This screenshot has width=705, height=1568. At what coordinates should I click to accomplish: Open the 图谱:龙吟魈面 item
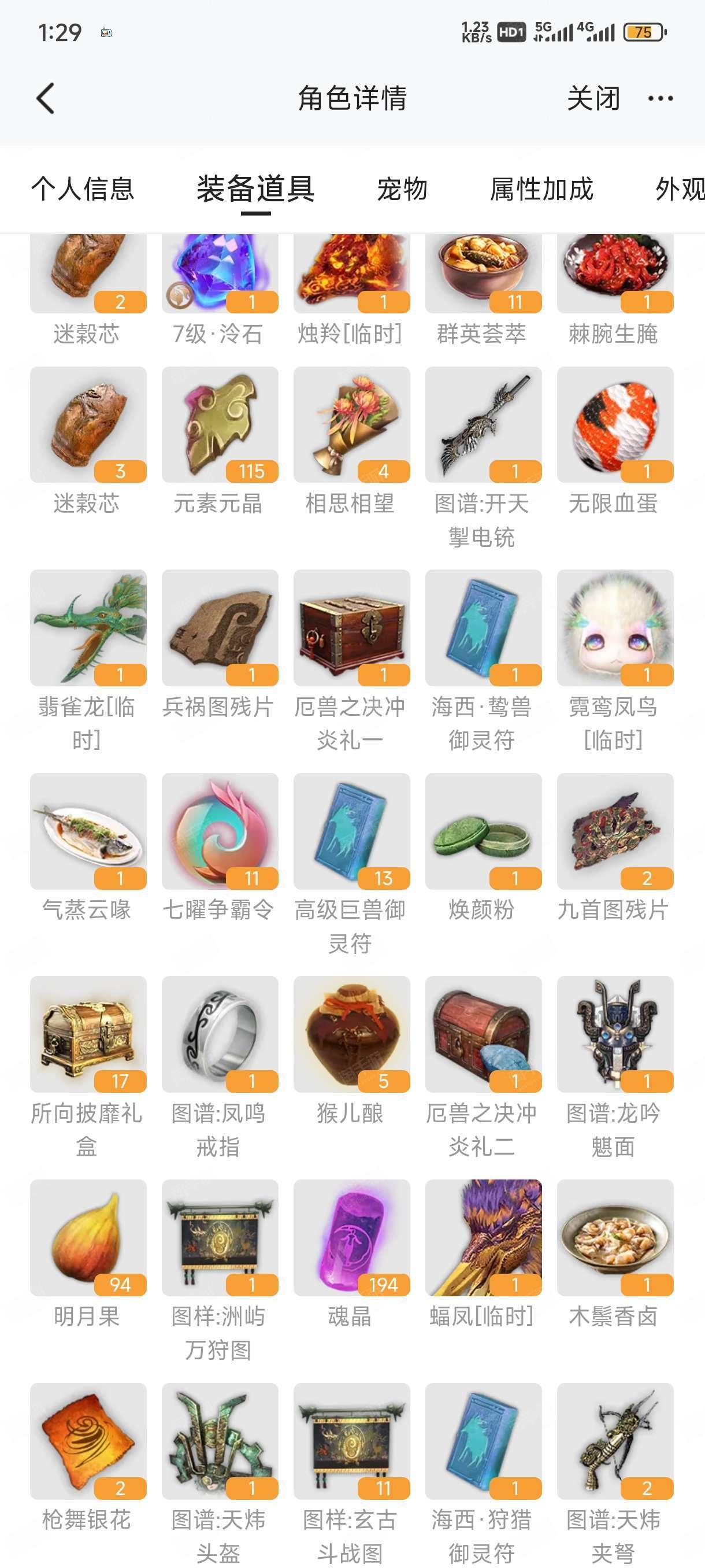(x=615, y=1034)
